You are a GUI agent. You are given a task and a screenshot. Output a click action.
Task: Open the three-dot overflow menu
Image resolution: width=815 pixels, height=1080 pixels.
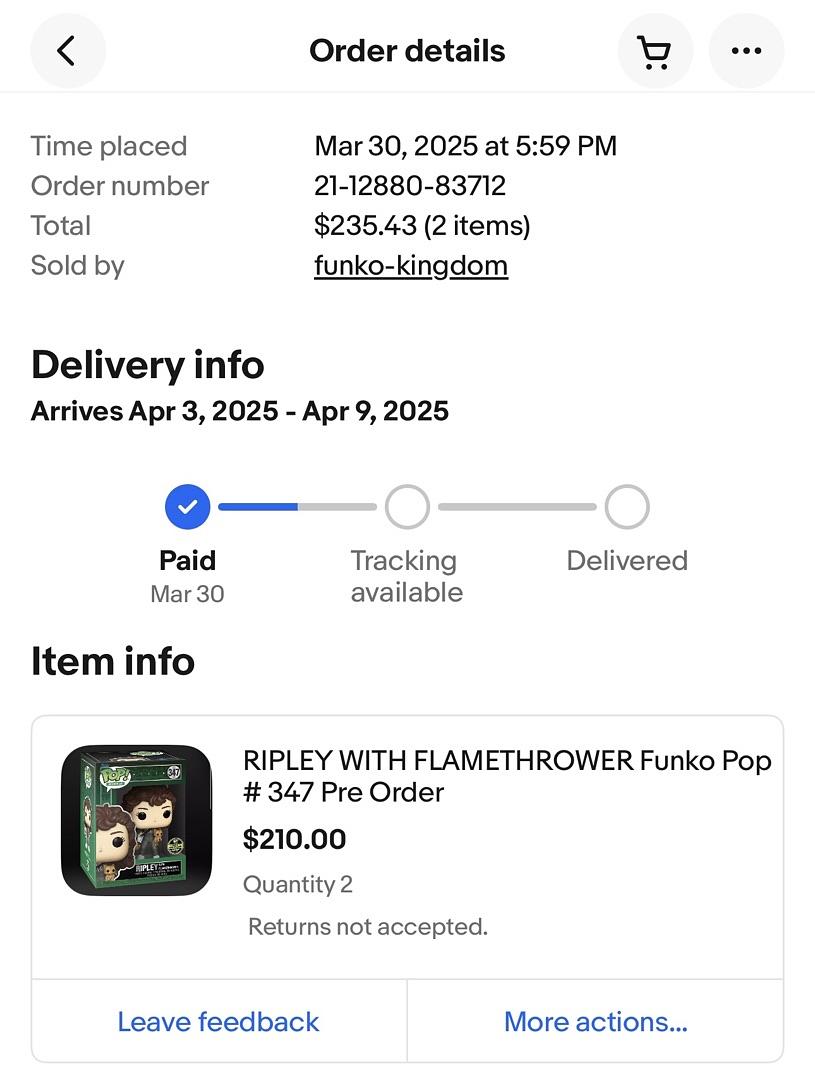click(746, 51)
